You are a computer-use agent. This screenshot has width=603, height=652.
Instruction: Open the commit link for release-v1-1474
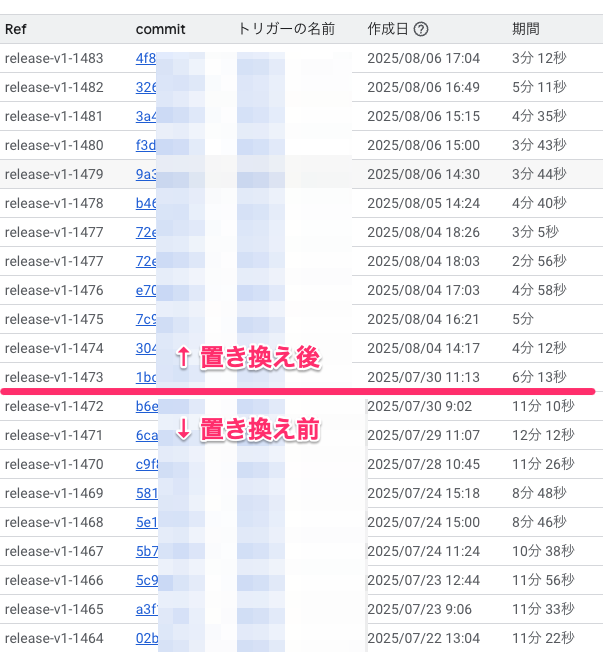click(146, 348)
